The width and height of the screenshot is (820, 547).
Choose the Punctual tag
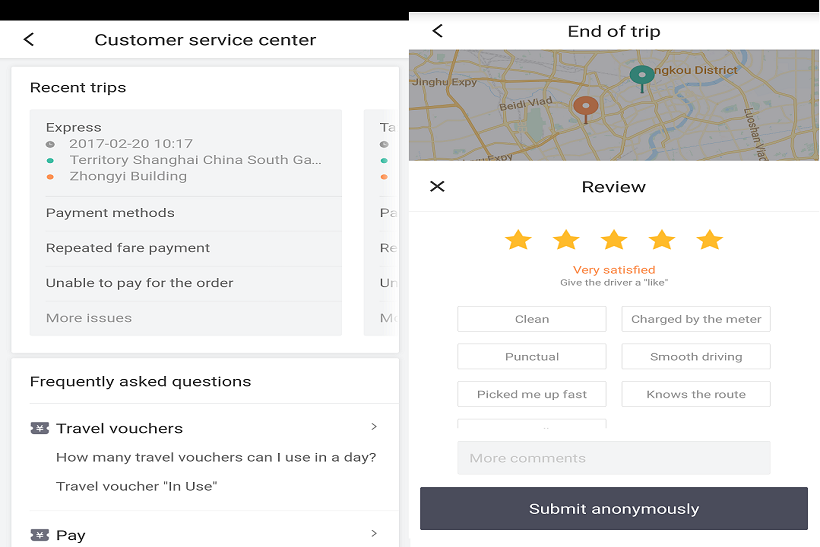pos(532,357)
